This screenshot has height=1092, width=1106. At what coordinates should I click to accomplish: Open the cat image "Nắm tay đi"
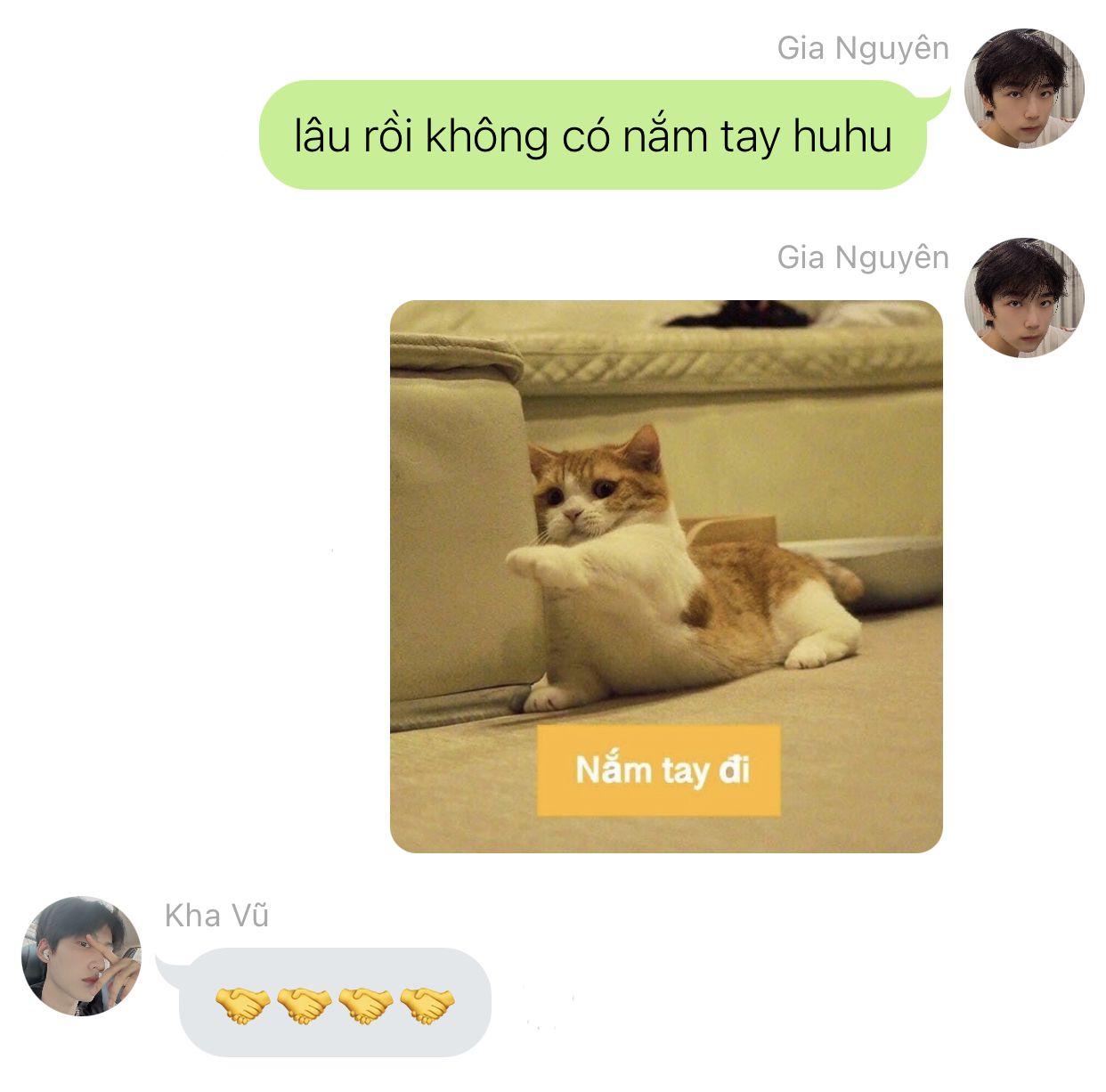pos(666,576)
